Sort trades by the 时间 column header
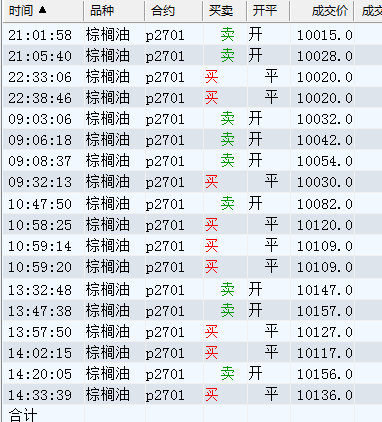Image resolution: width=382 pixels, height=422 pixels. click(x=43, y=11)
